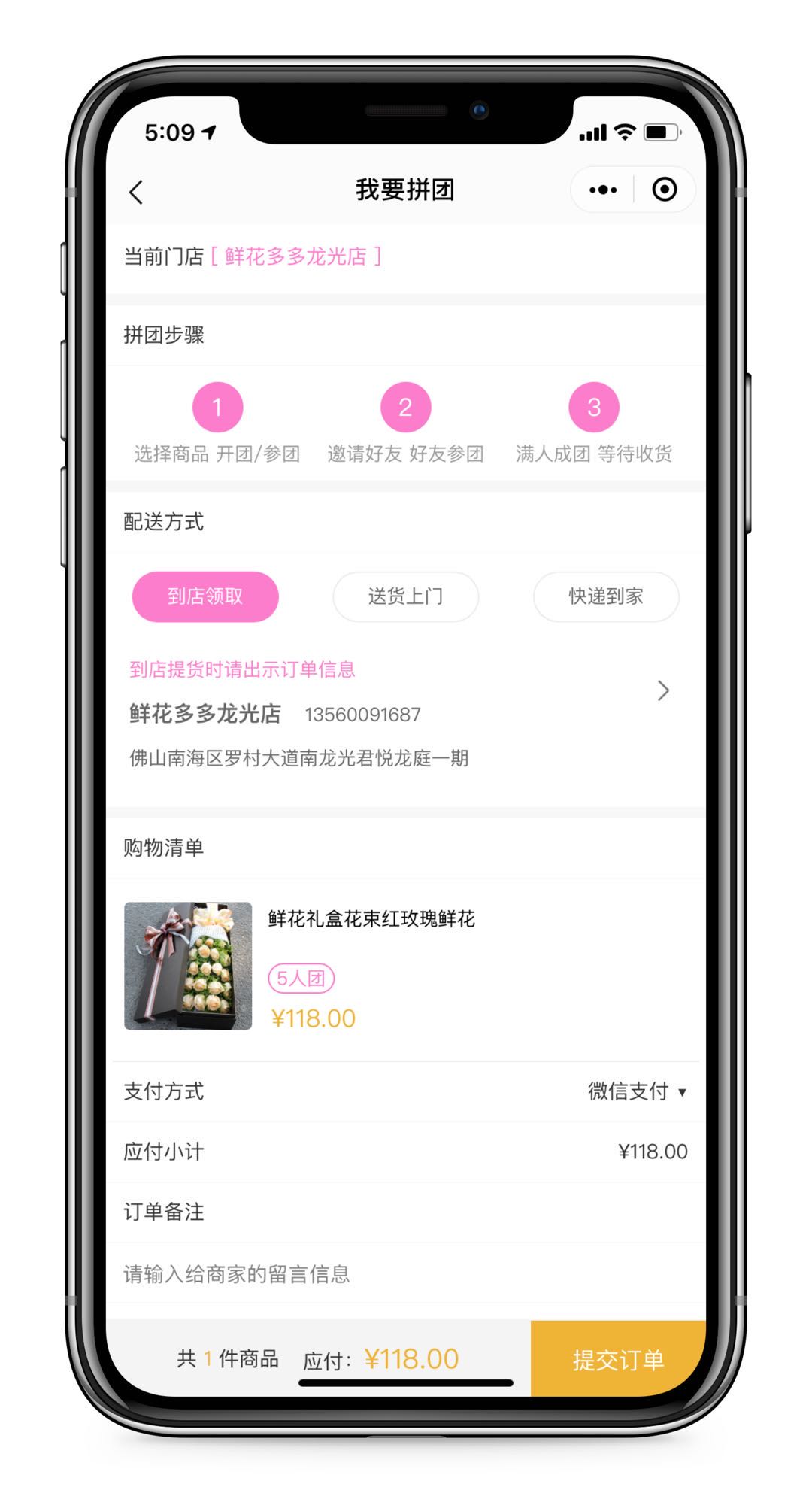Open 鲜花多多龙光店 pickup store details

coord(662,690)
